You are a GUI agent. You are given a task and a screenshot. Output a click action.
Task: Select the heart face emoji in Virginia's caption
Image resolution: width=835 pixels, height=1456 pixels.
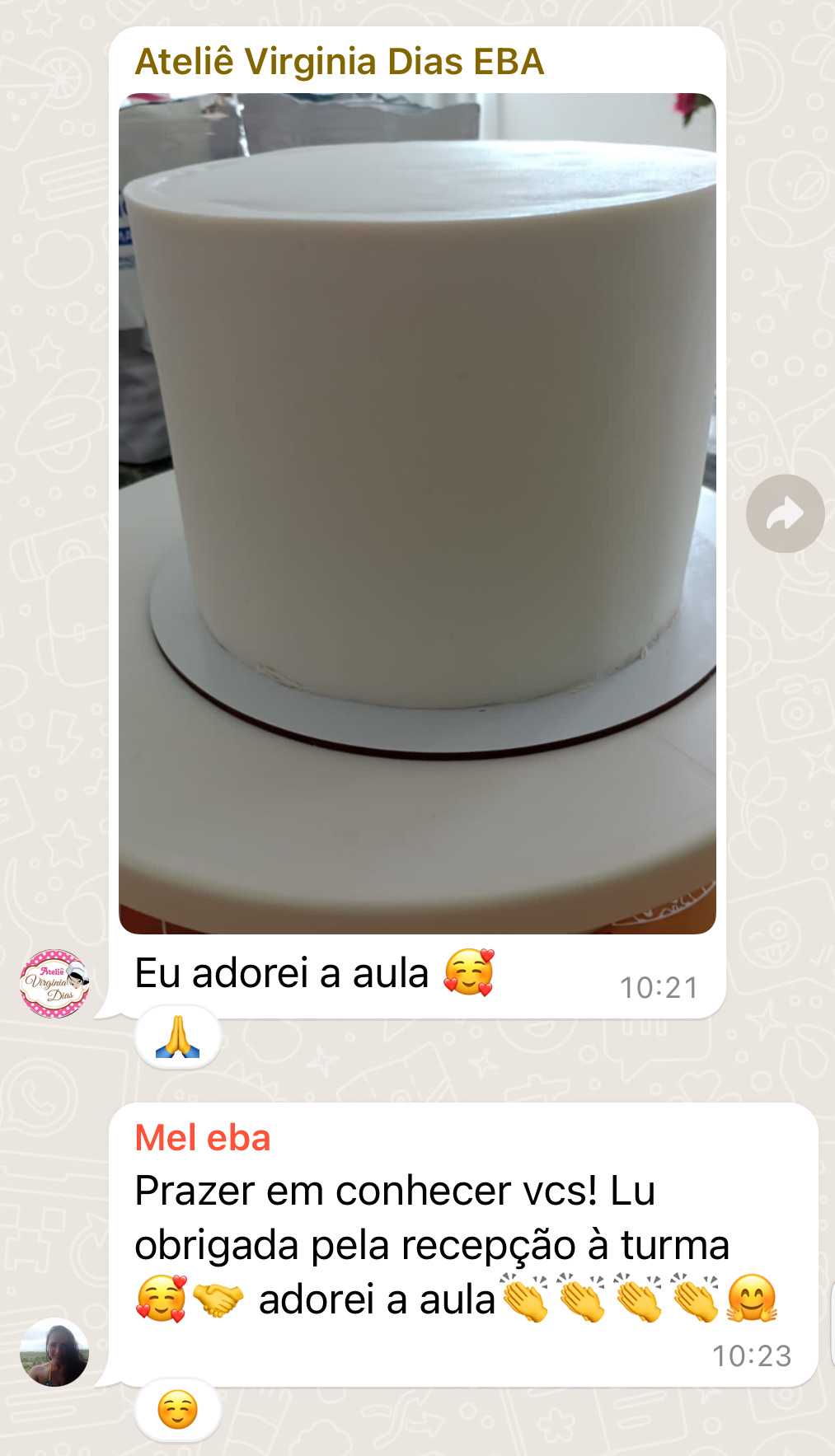click(x=470, y=972)
